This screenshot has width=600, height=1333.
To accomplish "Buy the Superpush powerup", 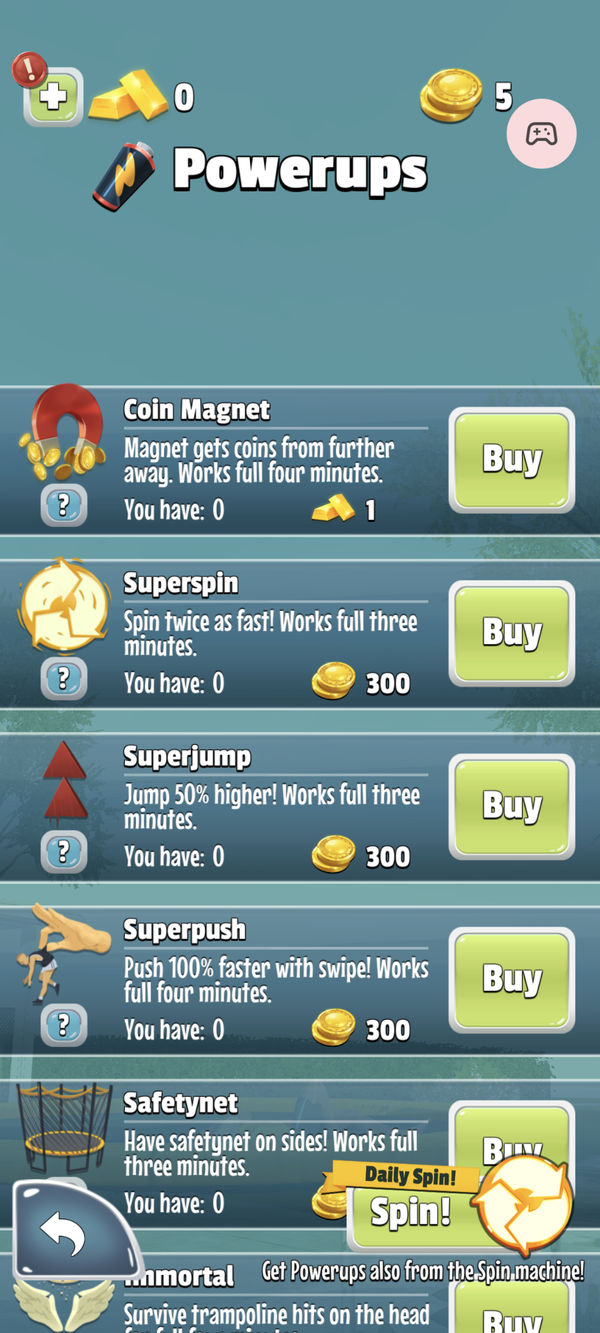I will click(512, 979).
